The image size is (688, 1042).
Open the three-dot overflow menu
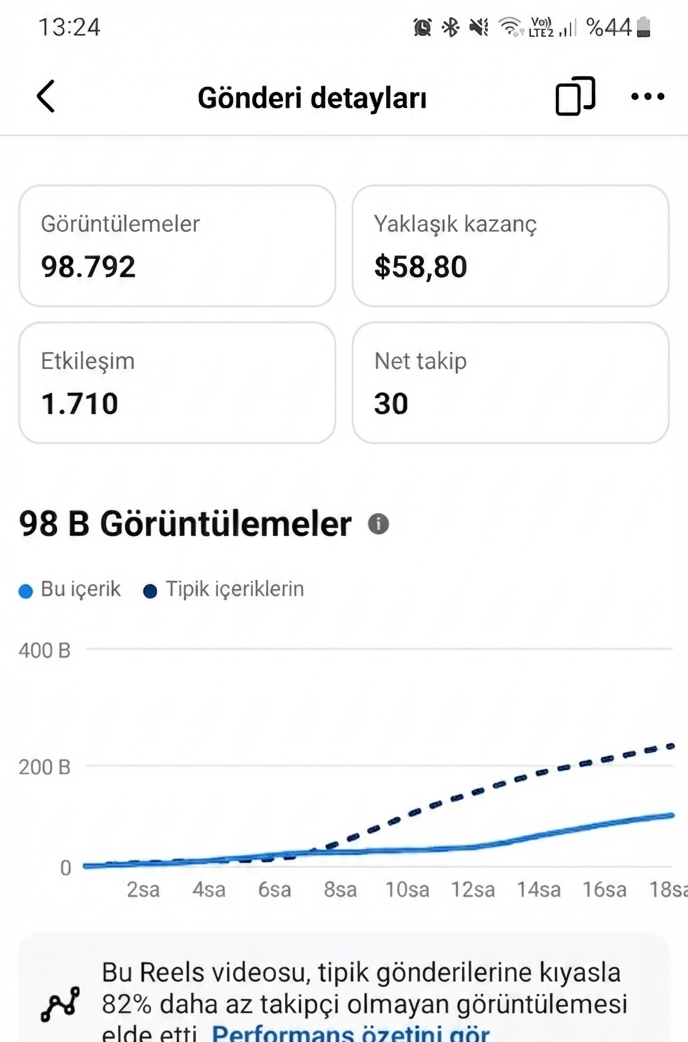[x=647, y=97]
